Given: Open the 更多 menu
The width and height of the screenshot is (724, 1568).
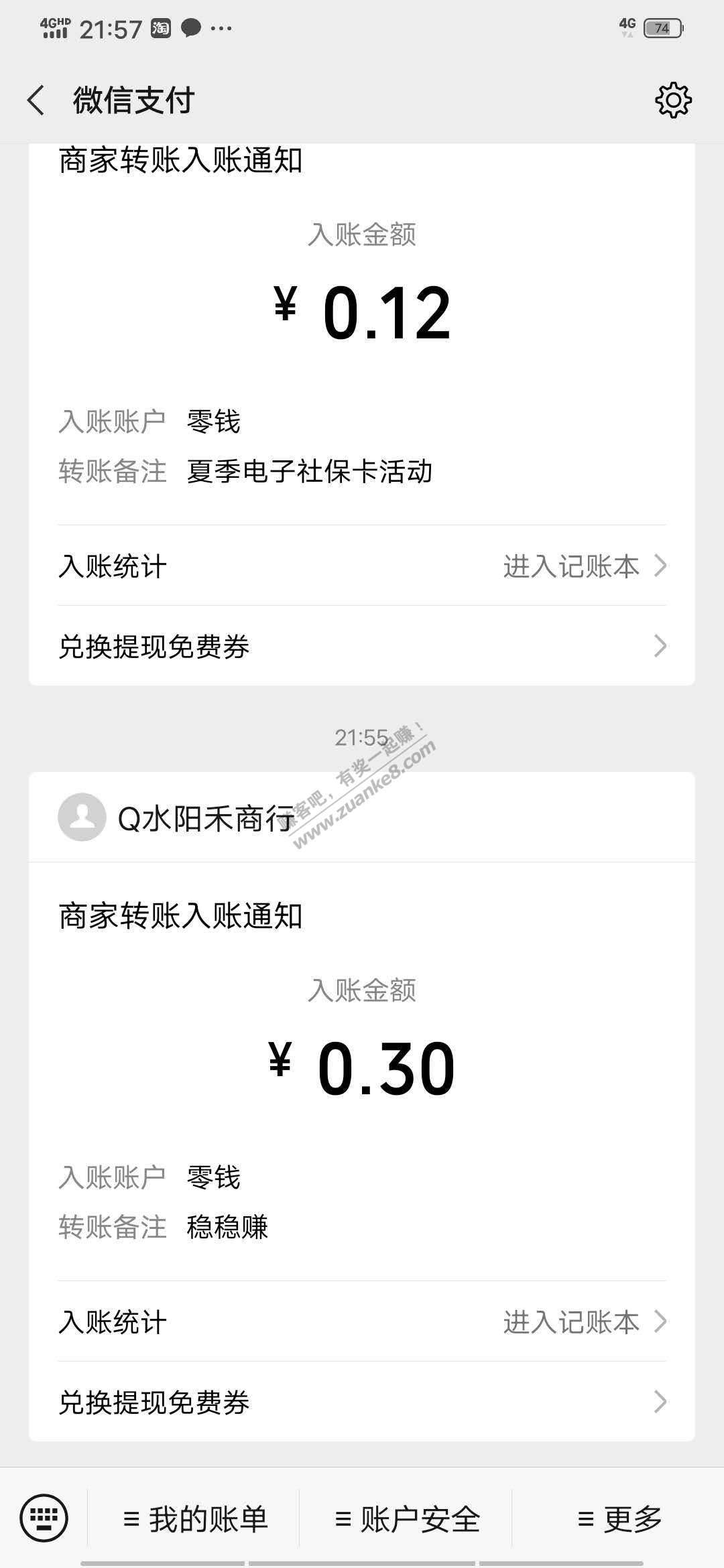Looking at the screenshot, I should (619, 1519).
